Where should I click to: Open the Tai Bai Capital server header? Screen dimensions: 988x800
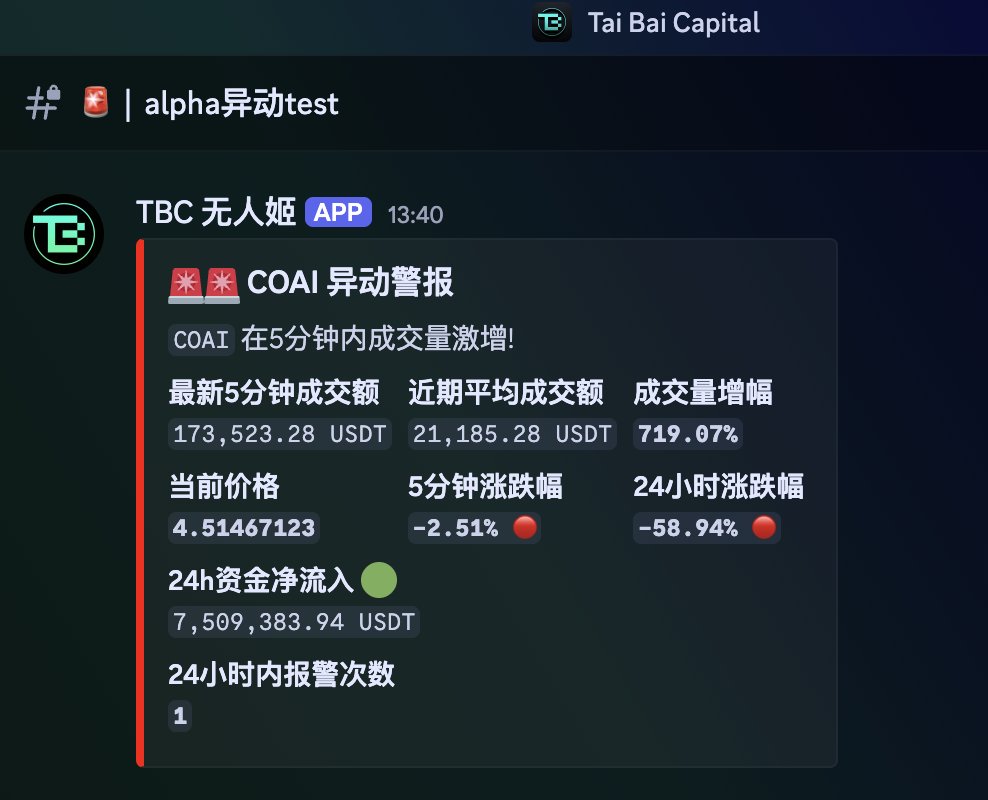click(x=673, y=23)
